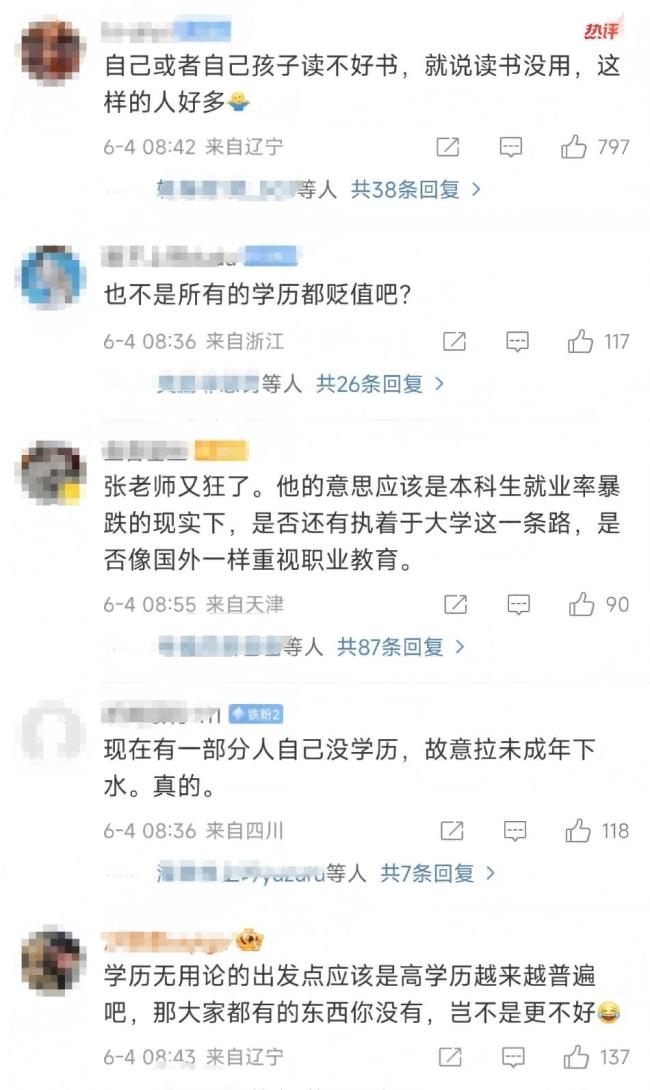Screen dimensions: 650x1090
Task: Reply to the 学历无用论 comment
Action: click(x=514, y=1057)
